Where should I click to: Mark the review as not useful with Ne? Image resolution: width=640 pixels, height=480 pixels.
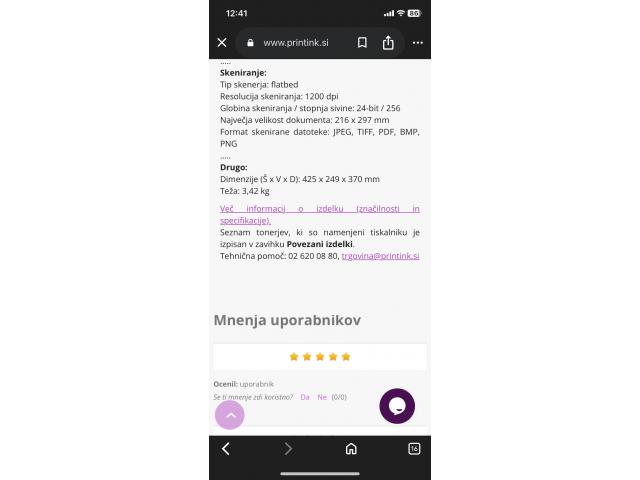(x=322, y=397)
